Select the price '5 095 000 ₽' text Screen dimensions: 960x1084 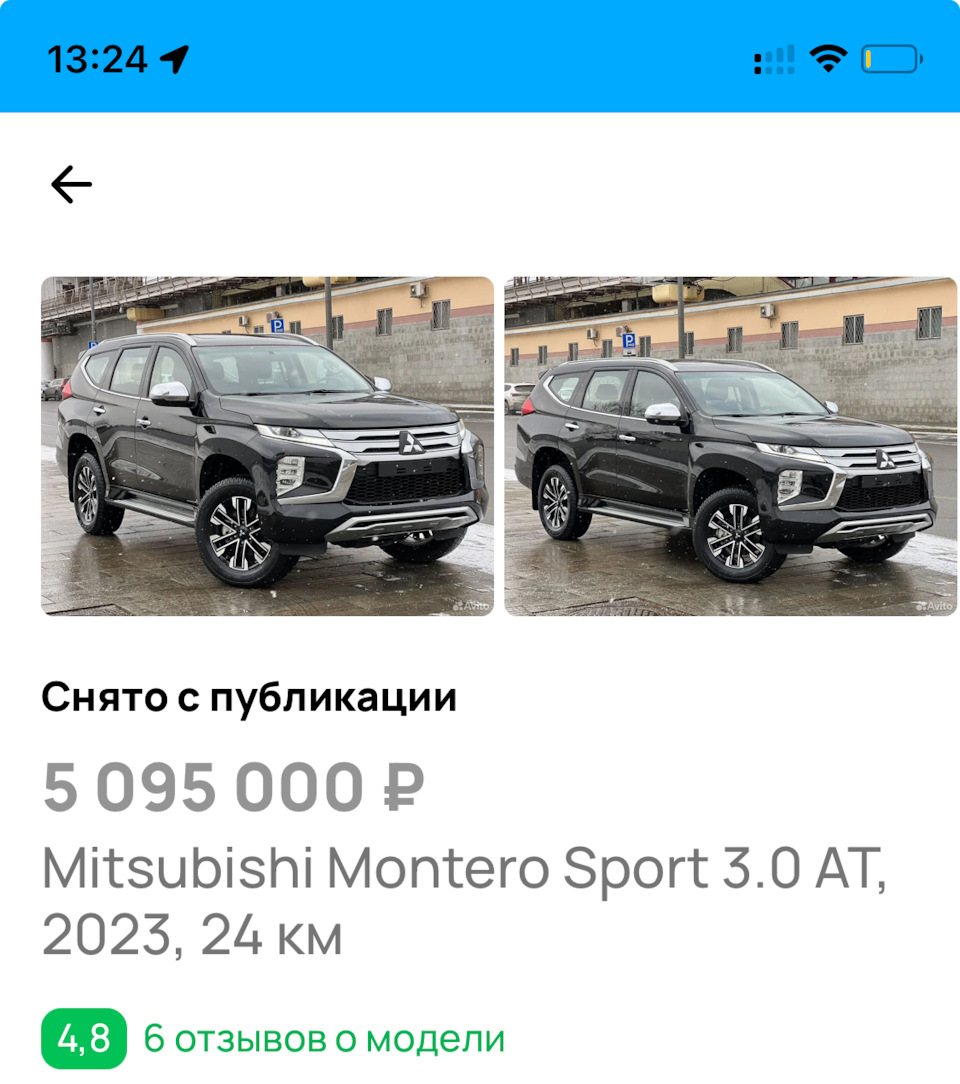[x=230, y=788]
